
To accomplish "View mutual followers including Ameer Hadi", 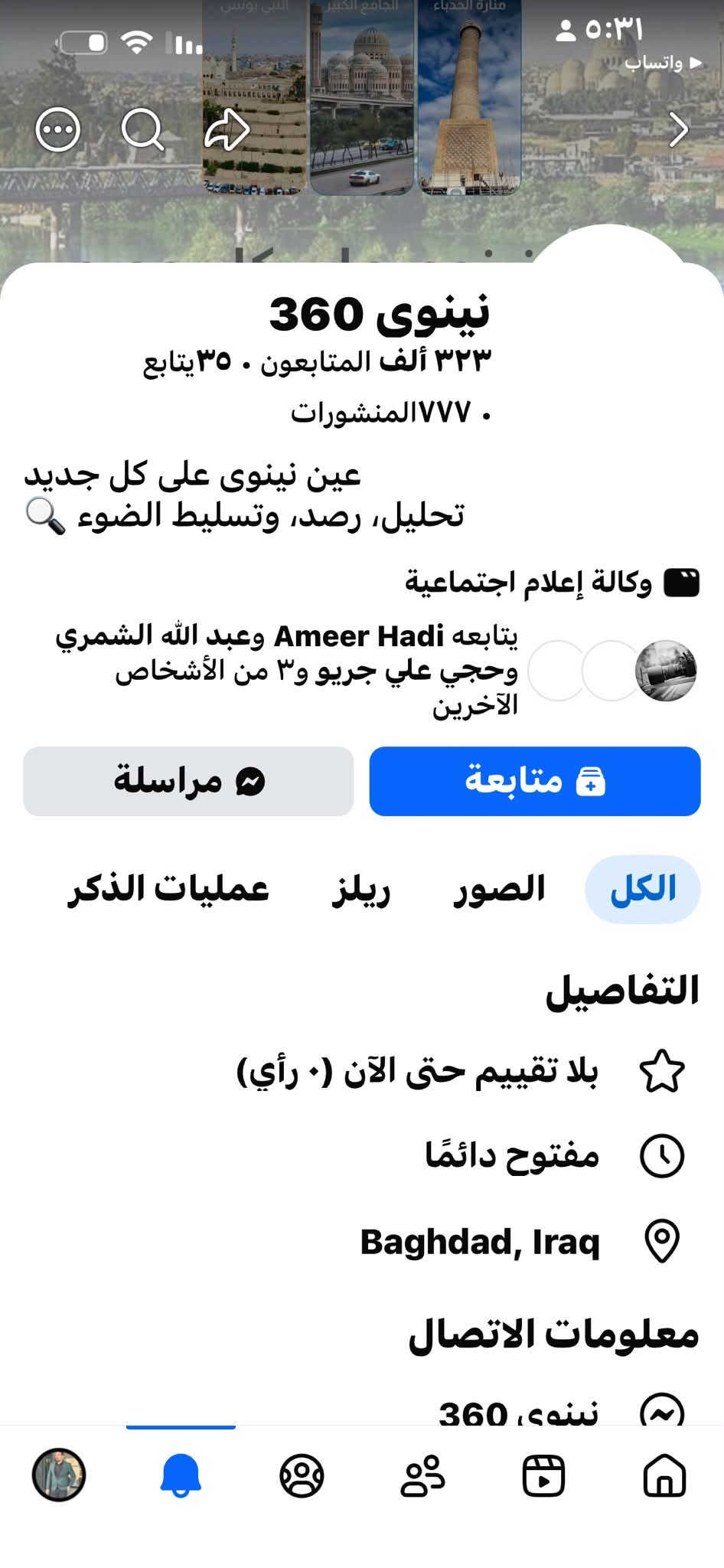I will 375,671.
